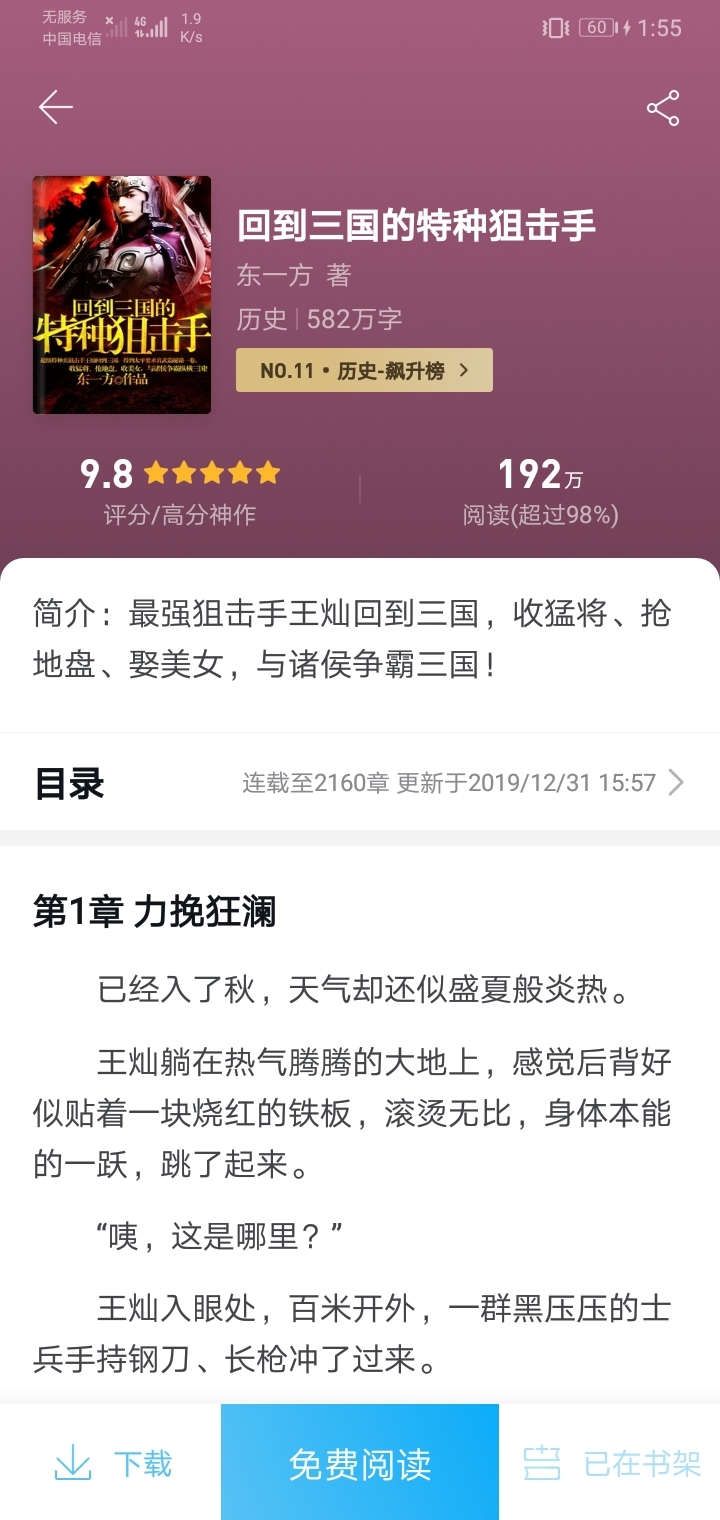
Task: Tap author name 东一方
Action: tap(275, 274)
